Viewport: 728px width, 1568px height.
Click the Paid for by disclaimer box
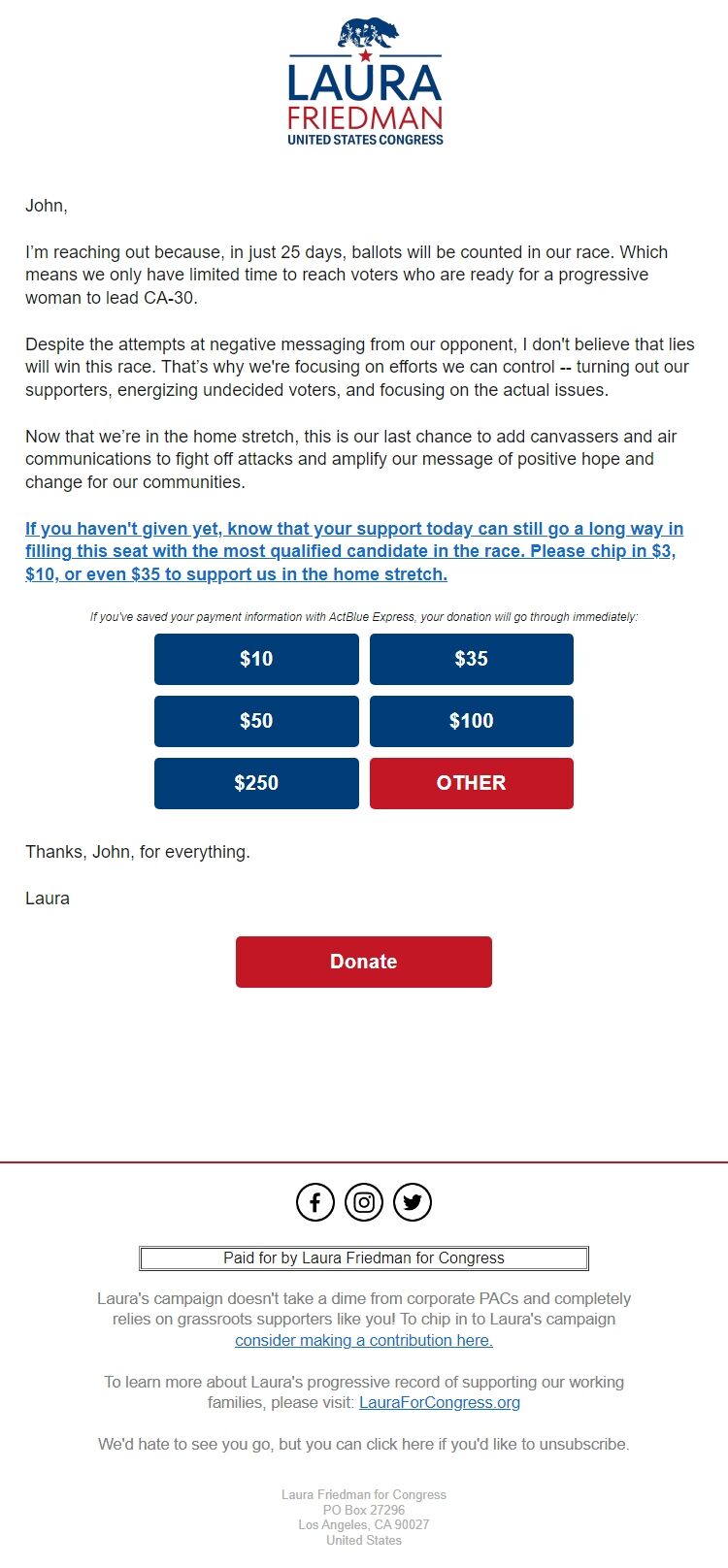pos(364,1258)
